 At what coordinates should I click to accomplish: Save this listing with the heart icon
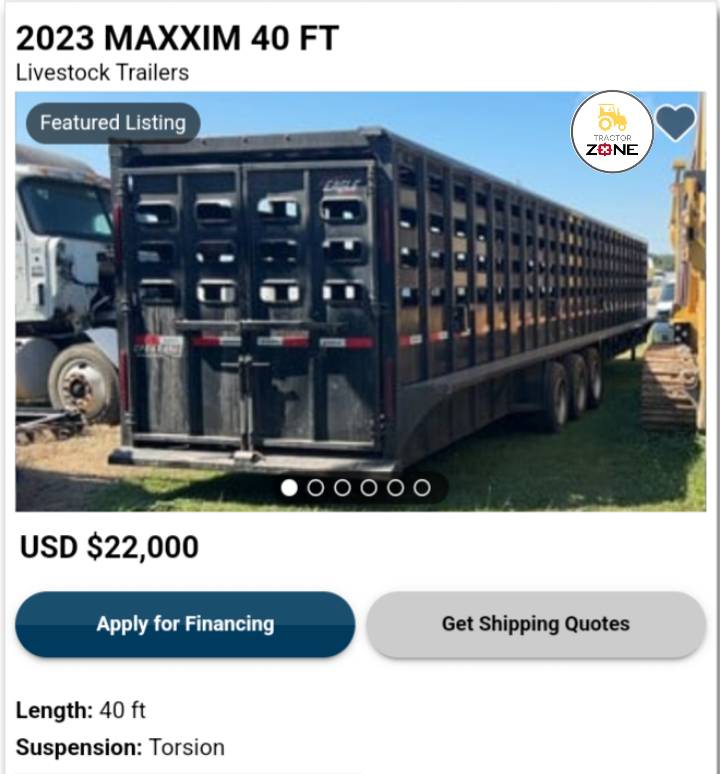coord(675,123)
